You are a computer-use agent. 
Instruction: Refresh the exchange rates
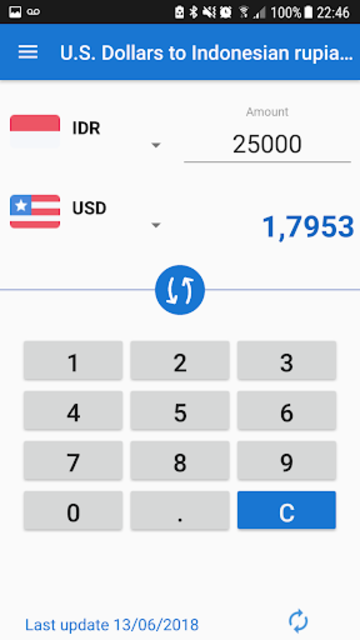pyautogui.click(x=298, y=621)
